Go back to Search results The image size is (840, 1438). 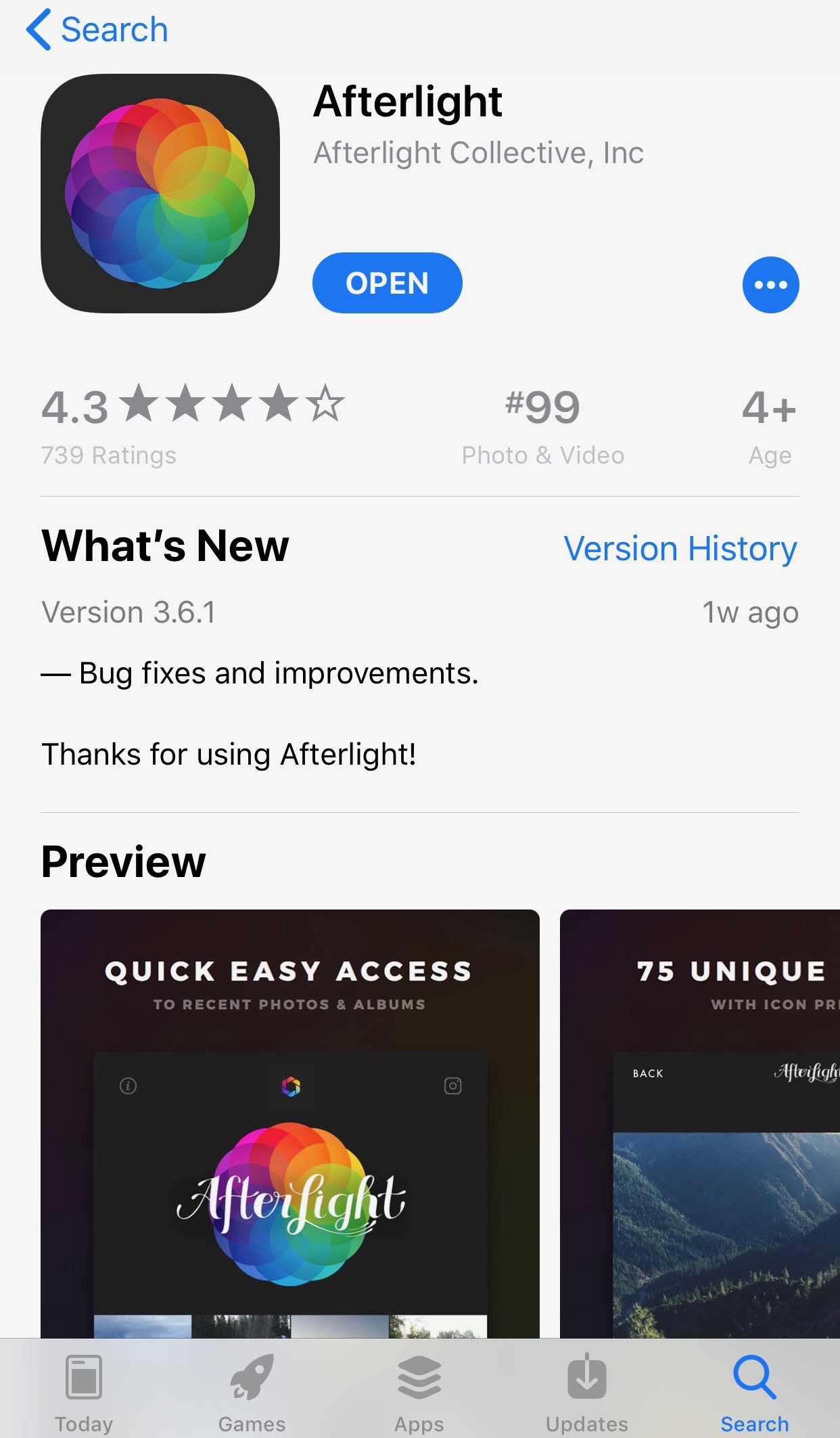point(97,30)
